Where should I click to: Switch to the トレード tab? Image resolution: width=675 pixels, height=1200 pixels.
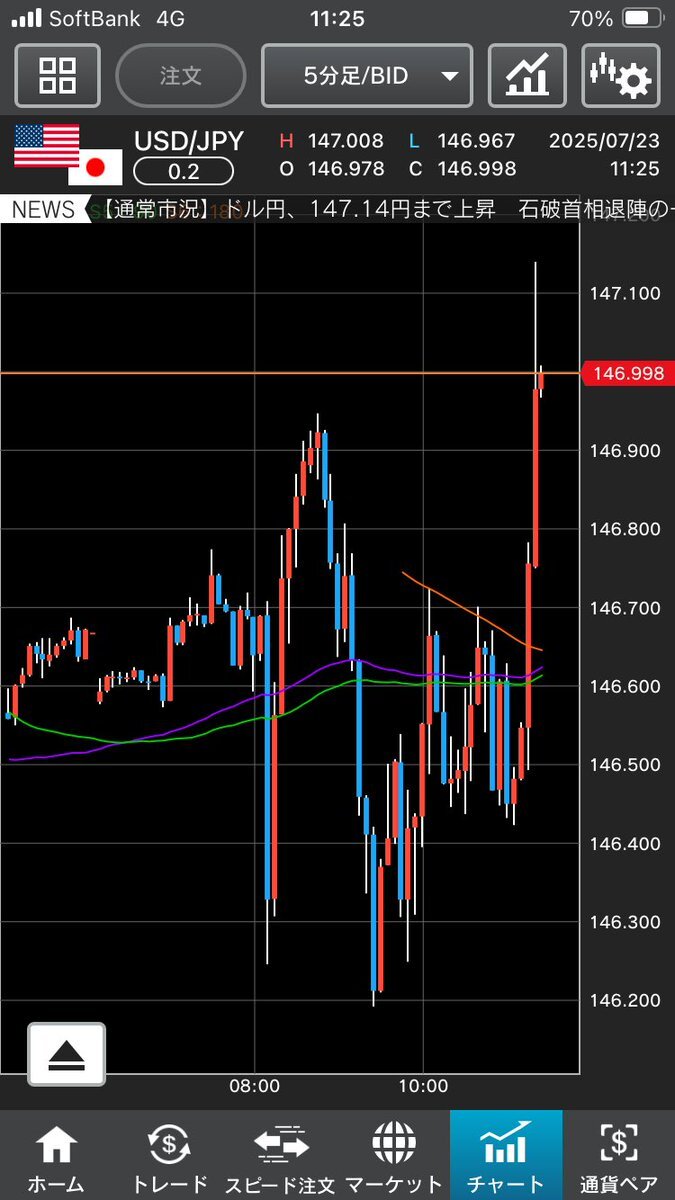pyautogui.click(x=168, y=1155)
